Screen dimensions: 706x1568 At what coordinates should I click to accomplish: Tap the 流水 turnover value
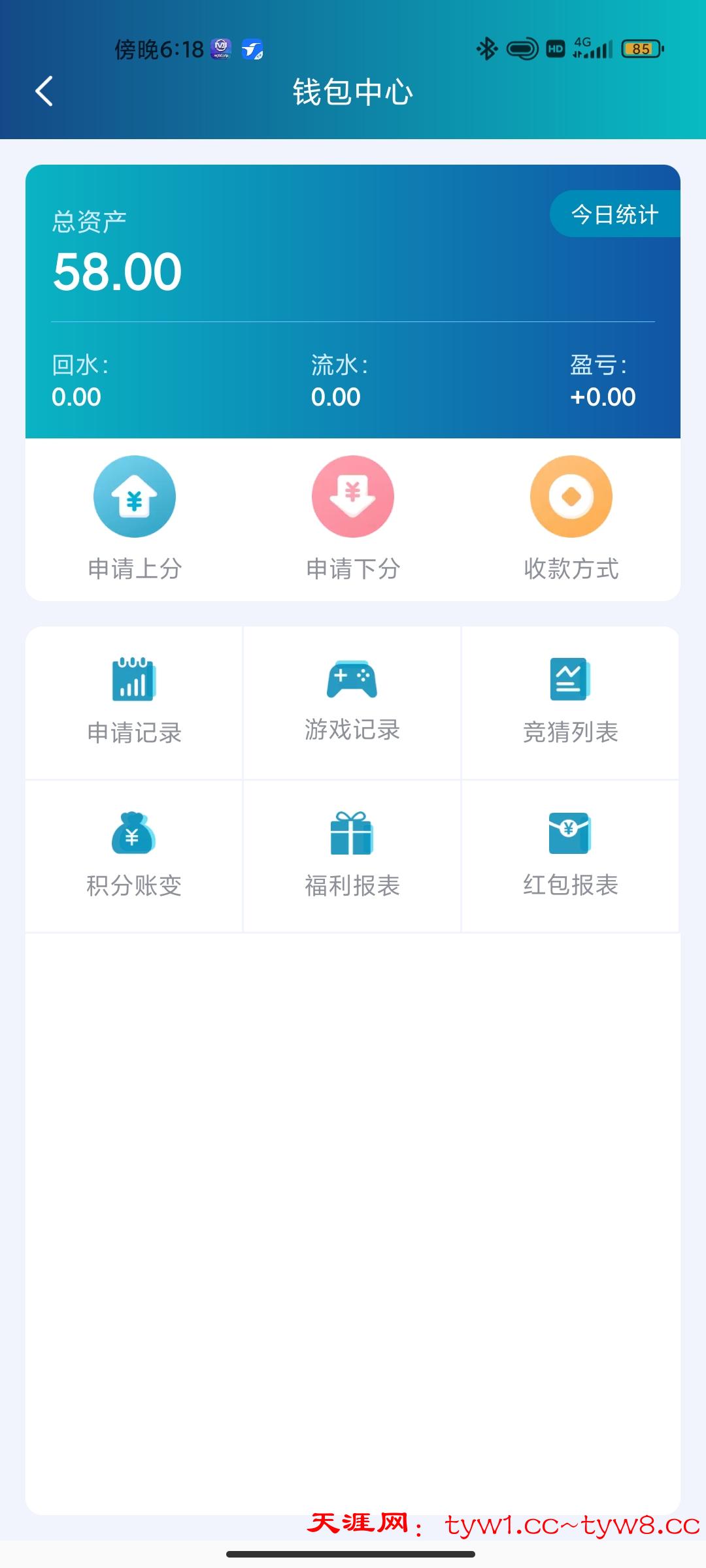[335, 397]
